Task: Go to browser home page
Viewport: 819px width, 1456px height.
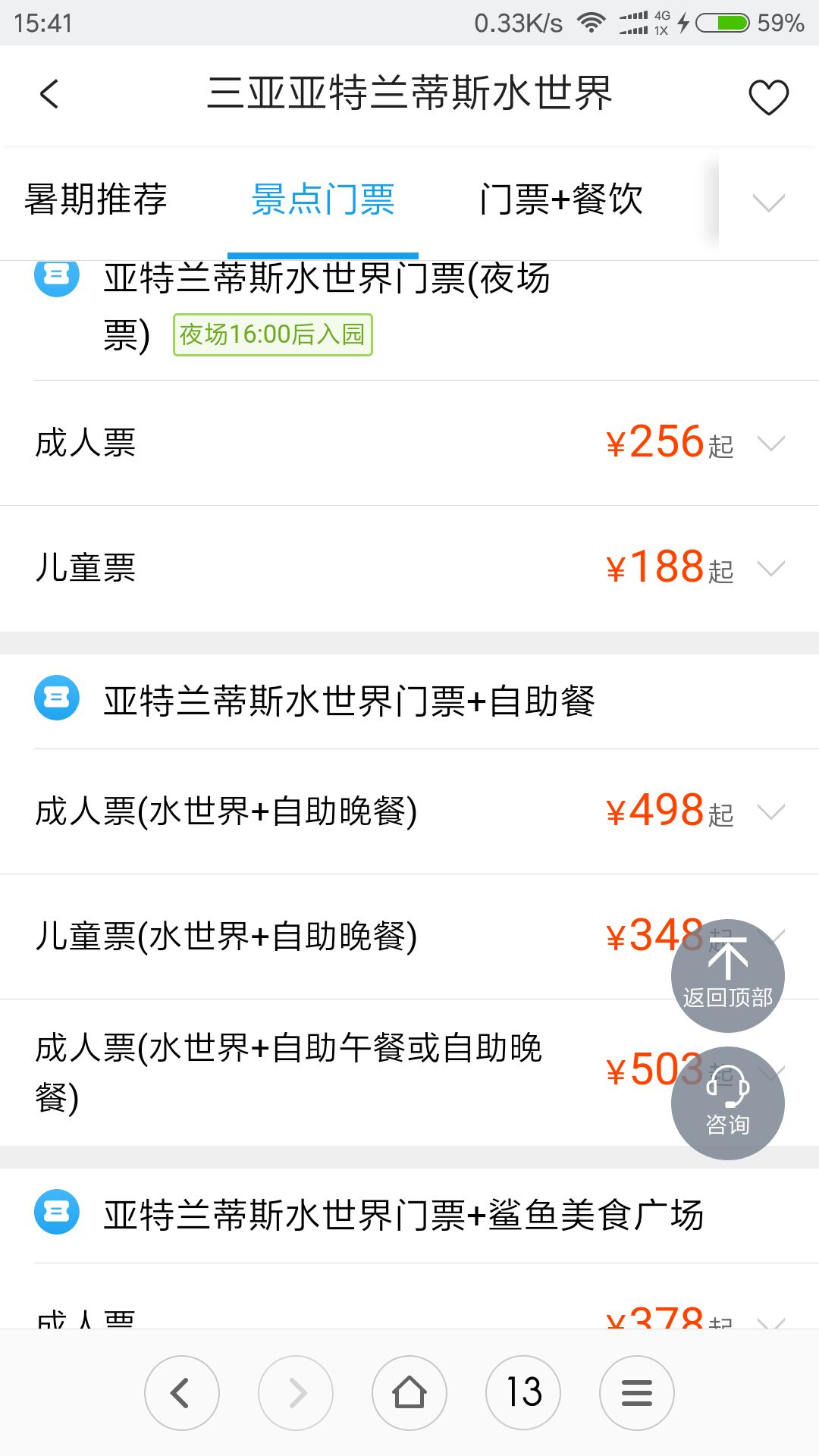Action: coord(409,1393)
